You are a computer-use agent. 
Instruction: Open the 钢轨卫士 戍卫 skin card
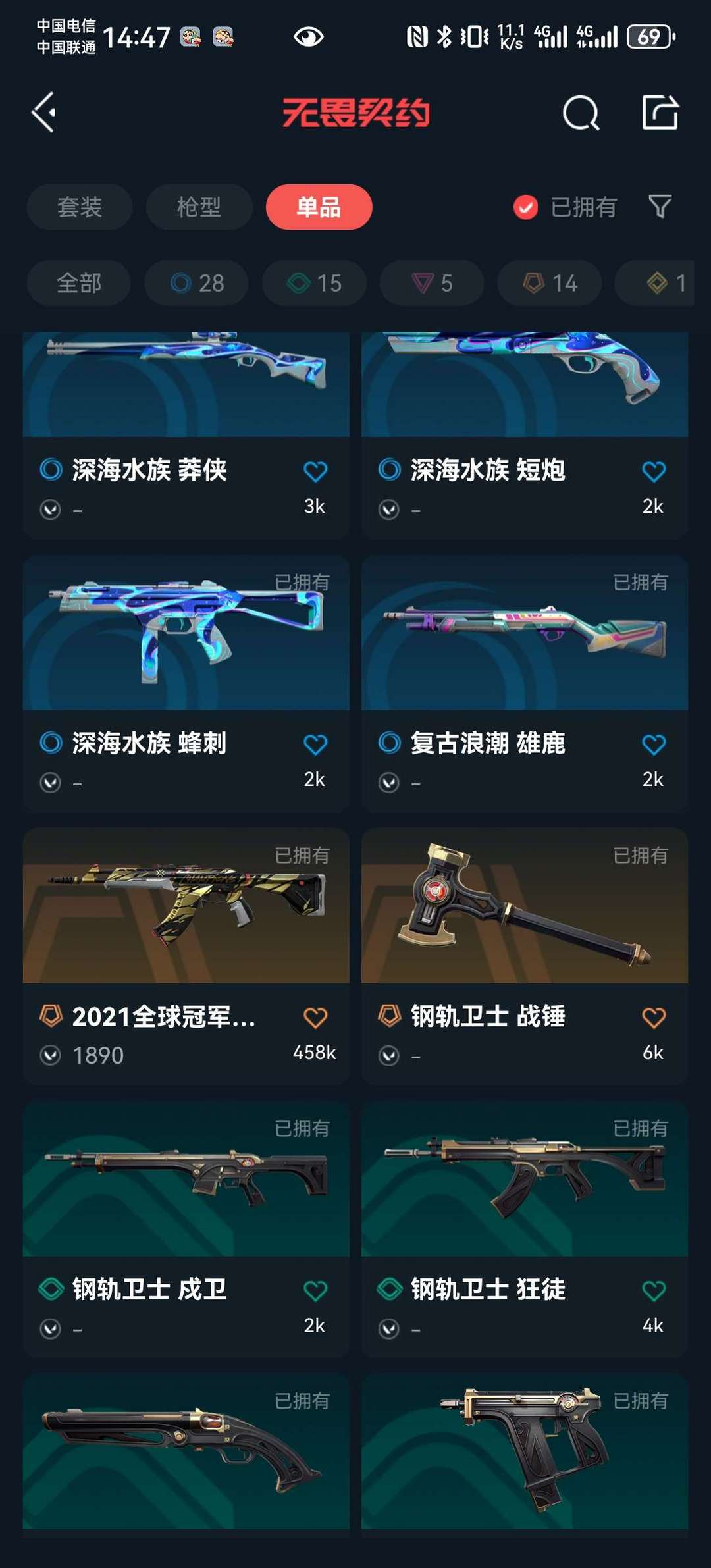[x=186, y=1229]
